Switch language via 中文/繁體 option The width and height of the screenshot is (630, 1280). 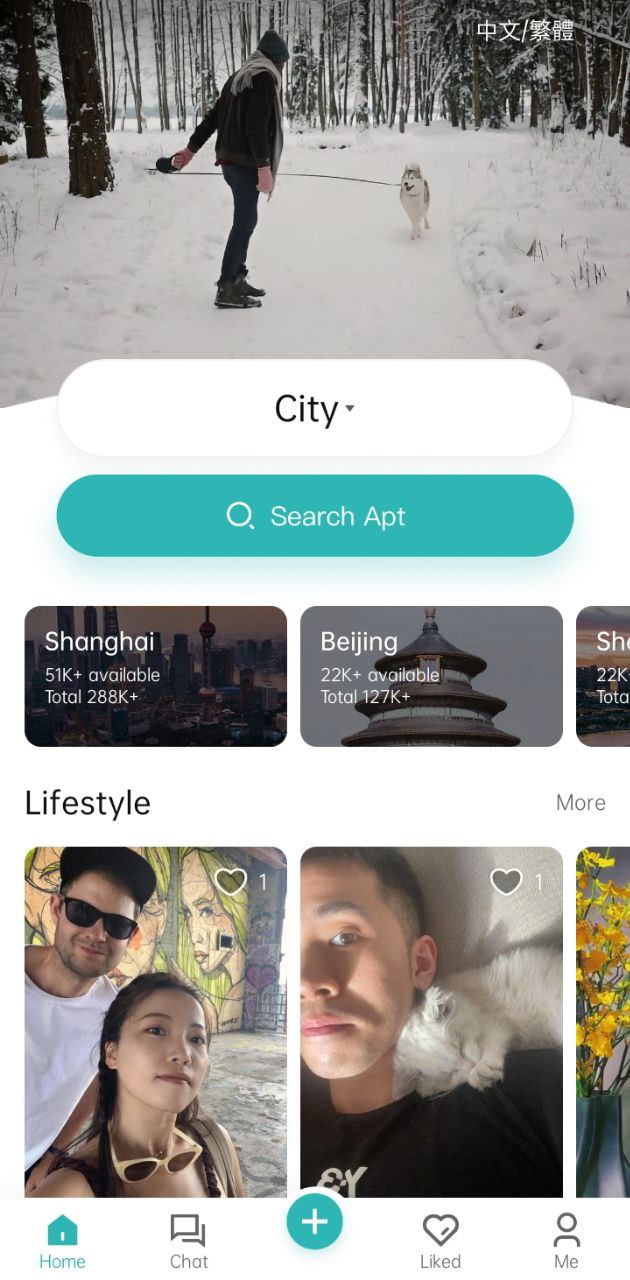tap(525, 30)
